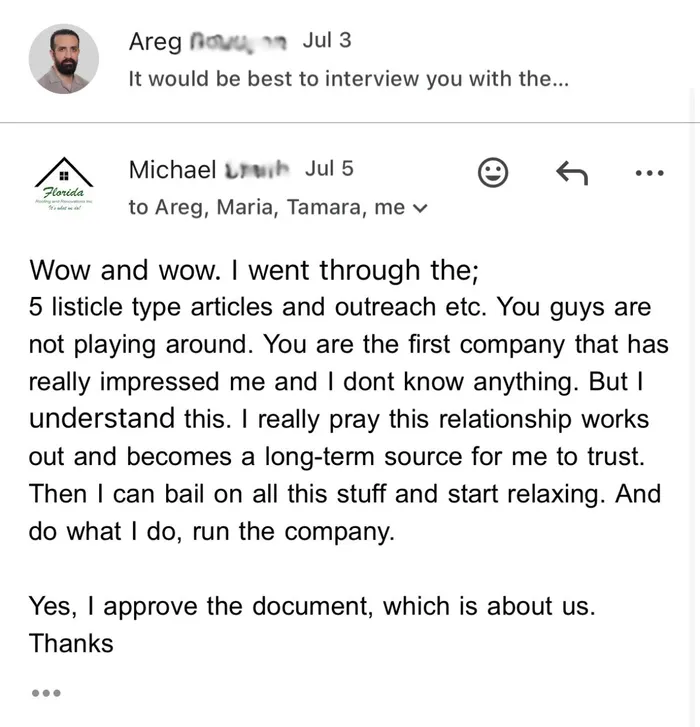The height and width of the screenshot is (727, 700).
Task: Open Areg's profile photo avatar
Action: pos(64,59)
